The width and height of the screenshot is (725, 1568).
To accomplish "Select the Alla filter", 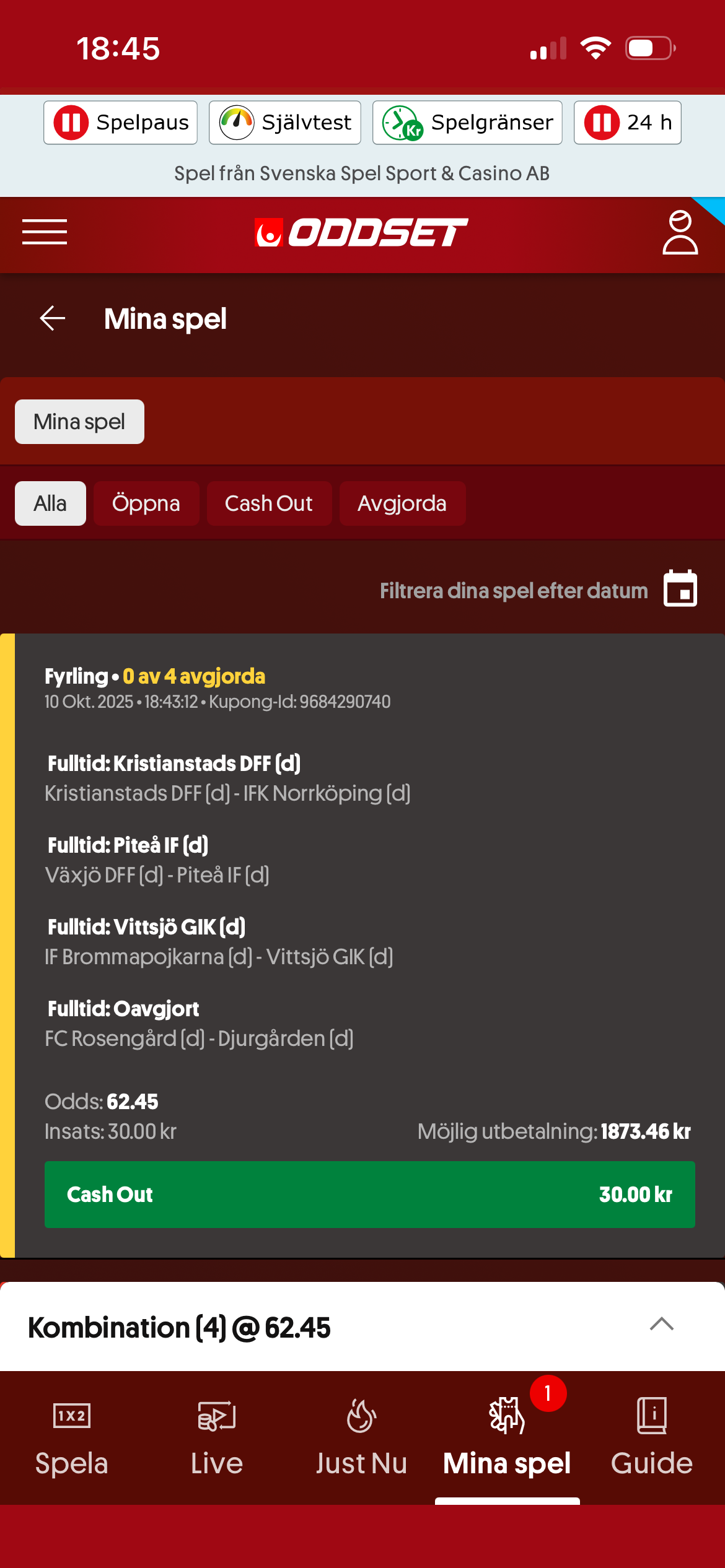I will (50, 503).
